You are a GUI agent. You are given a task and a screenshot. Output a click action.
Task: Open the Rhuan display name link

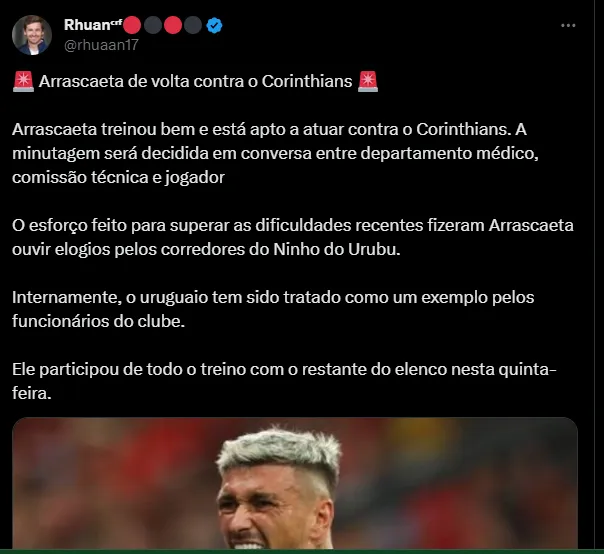click(84, 25)
